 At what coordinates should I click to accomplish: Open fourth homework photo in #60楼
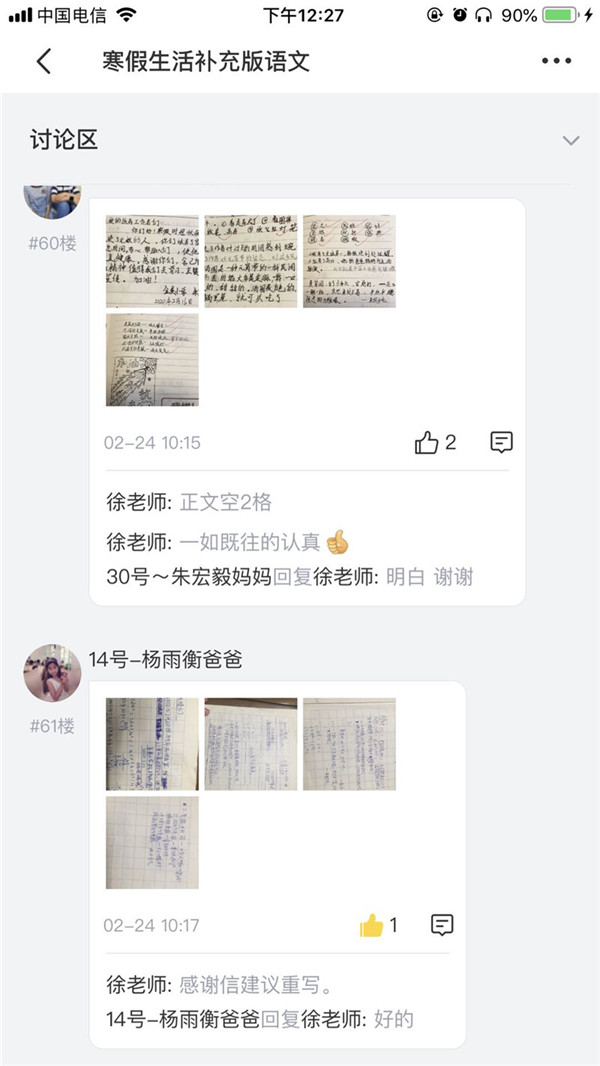click(x=152, y=360)
